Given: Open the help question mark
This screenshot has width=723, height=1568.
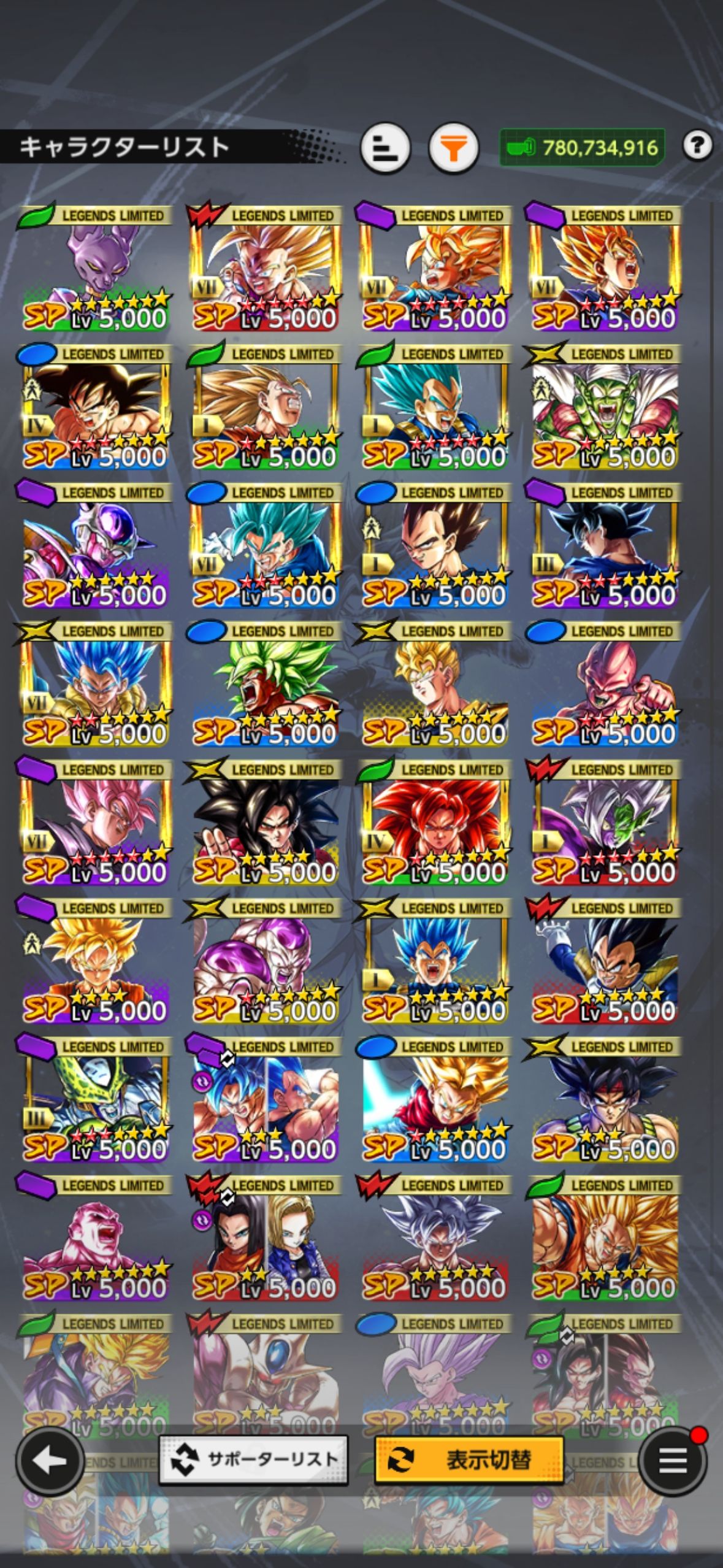Looking at the screenshot, I should pos(697,146).
